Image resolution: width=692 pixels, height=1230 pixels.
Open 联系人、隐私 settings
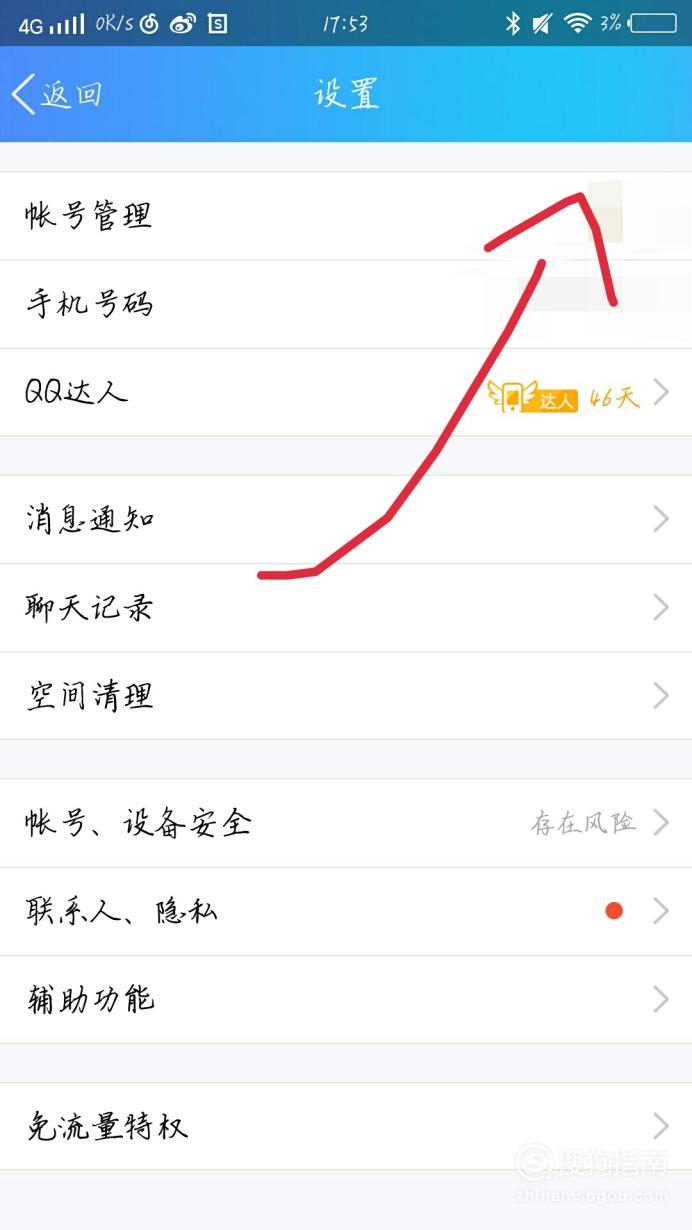346,911
